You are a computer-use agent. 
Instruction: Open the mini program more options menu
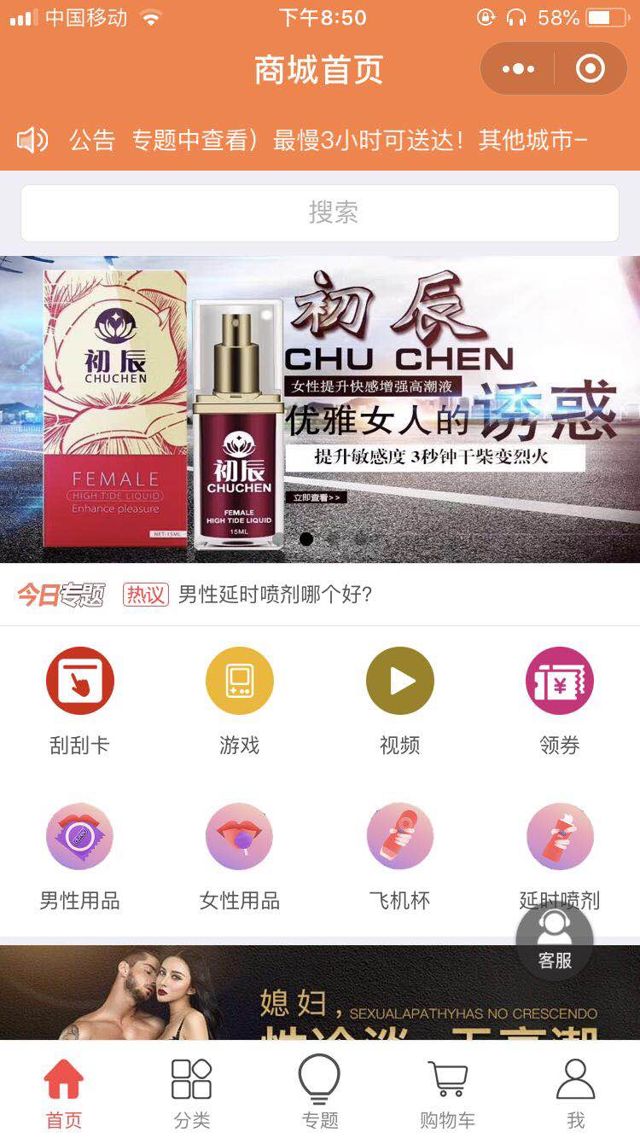tap(518, 69)
